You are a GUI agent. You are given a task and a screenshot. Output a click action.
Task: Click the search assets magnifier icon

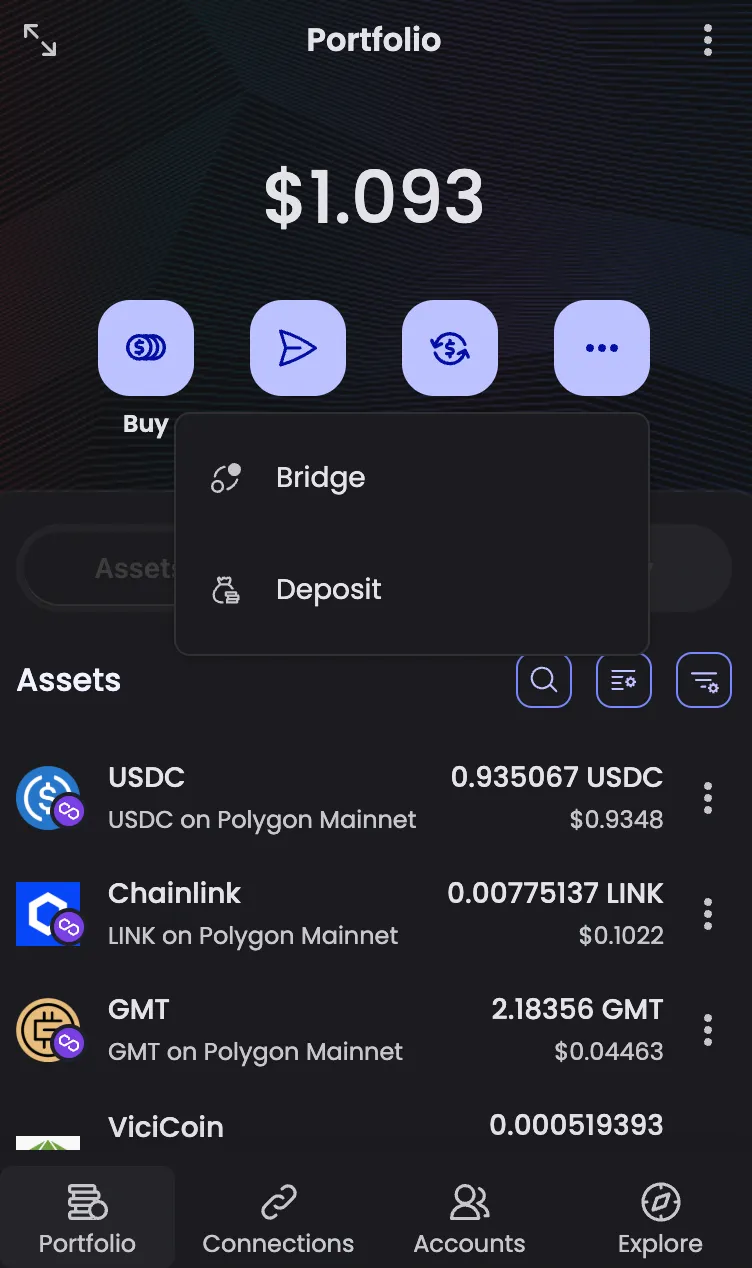(x=543, y=680)
